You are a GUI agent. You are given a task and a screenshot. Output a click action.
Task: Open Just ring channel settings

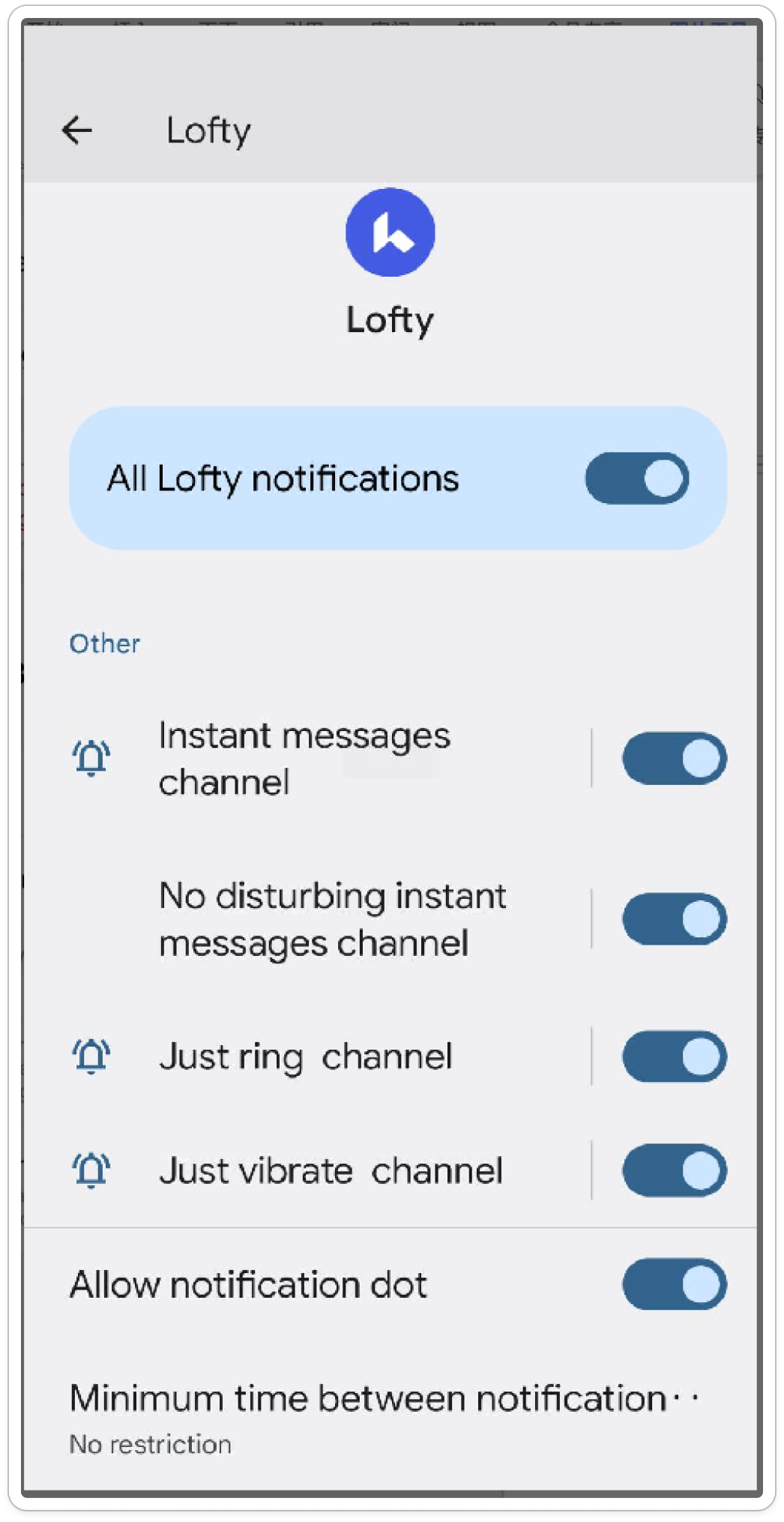[x=306, y=1057]
